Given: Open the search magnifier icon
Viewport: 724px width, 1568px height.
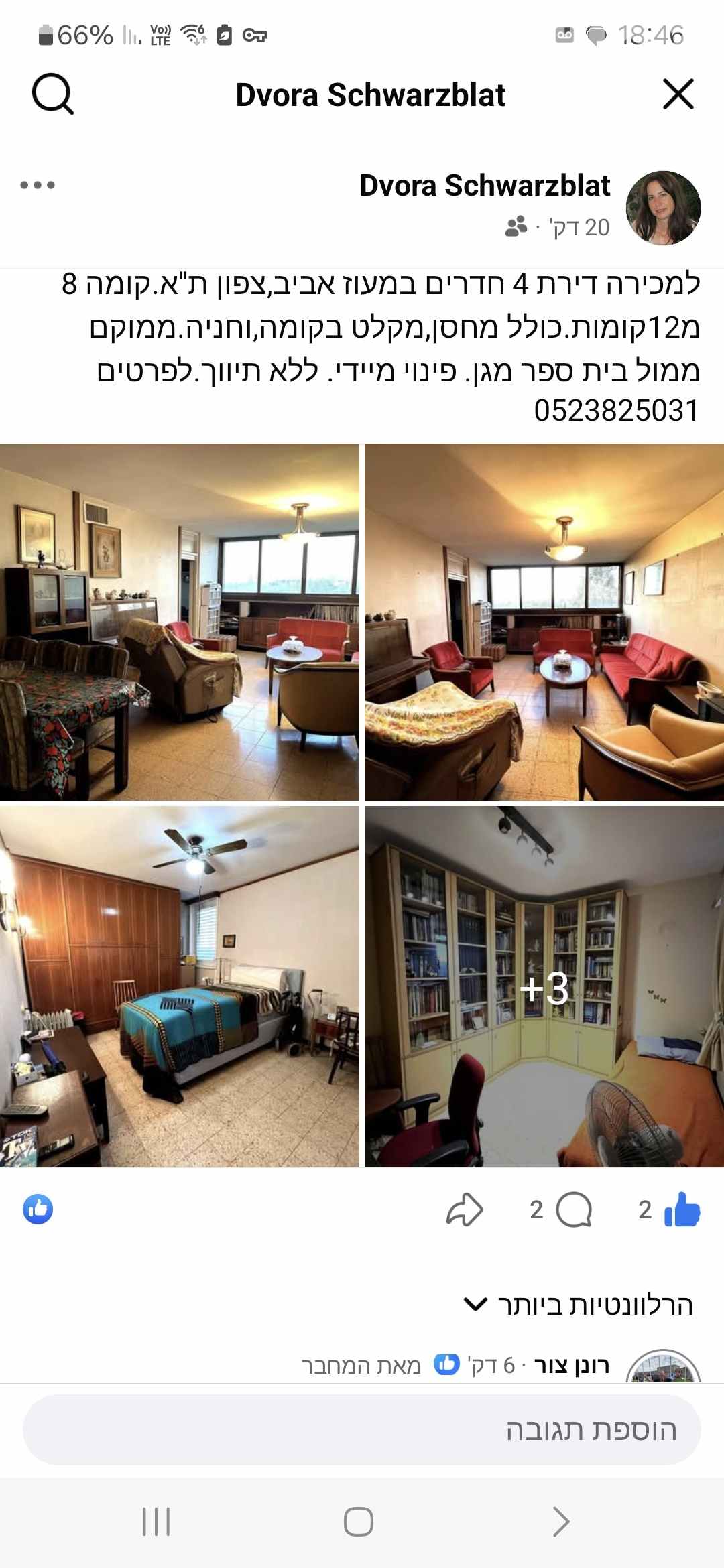Looking at the screenshot, I should tap(52, 94).
